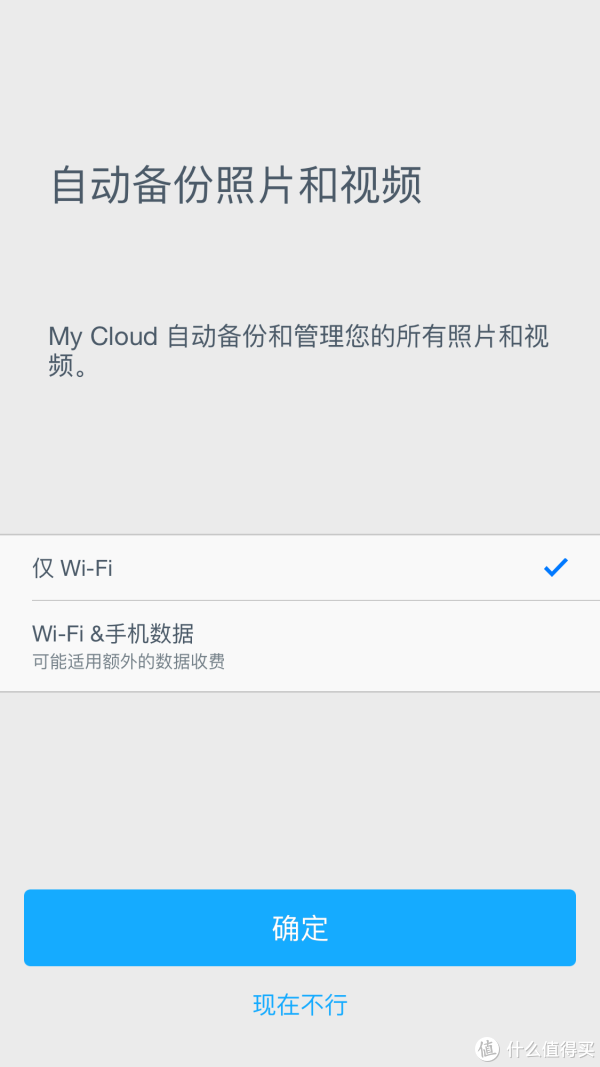This screenshot has width=600, height=1067.
Task: Skip setup via 现在不行
Action: 300,1005
